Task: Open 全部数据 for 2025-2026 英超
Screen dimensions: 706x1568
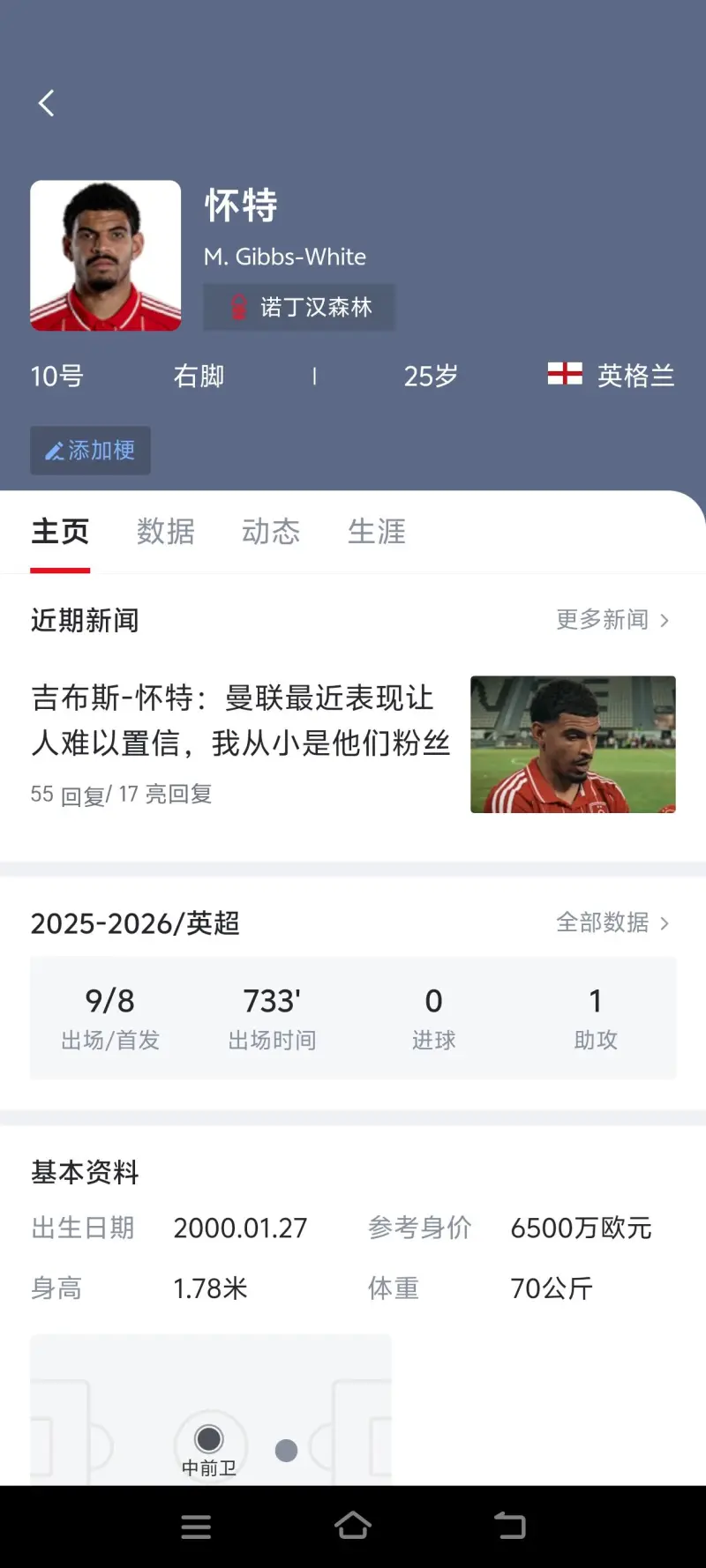Action: click(x=612, y=922)
